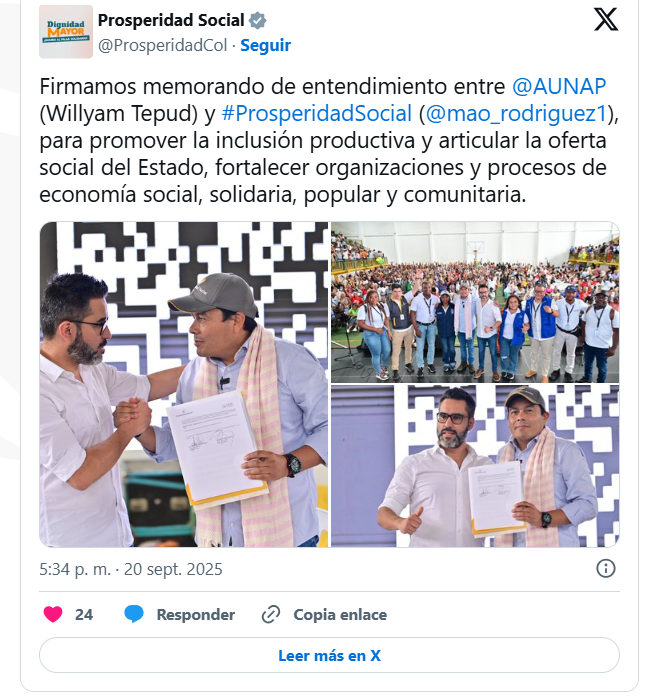Like this post with the heart
Viewport: 665px width, 698px height.
click(x=54, y=614)
